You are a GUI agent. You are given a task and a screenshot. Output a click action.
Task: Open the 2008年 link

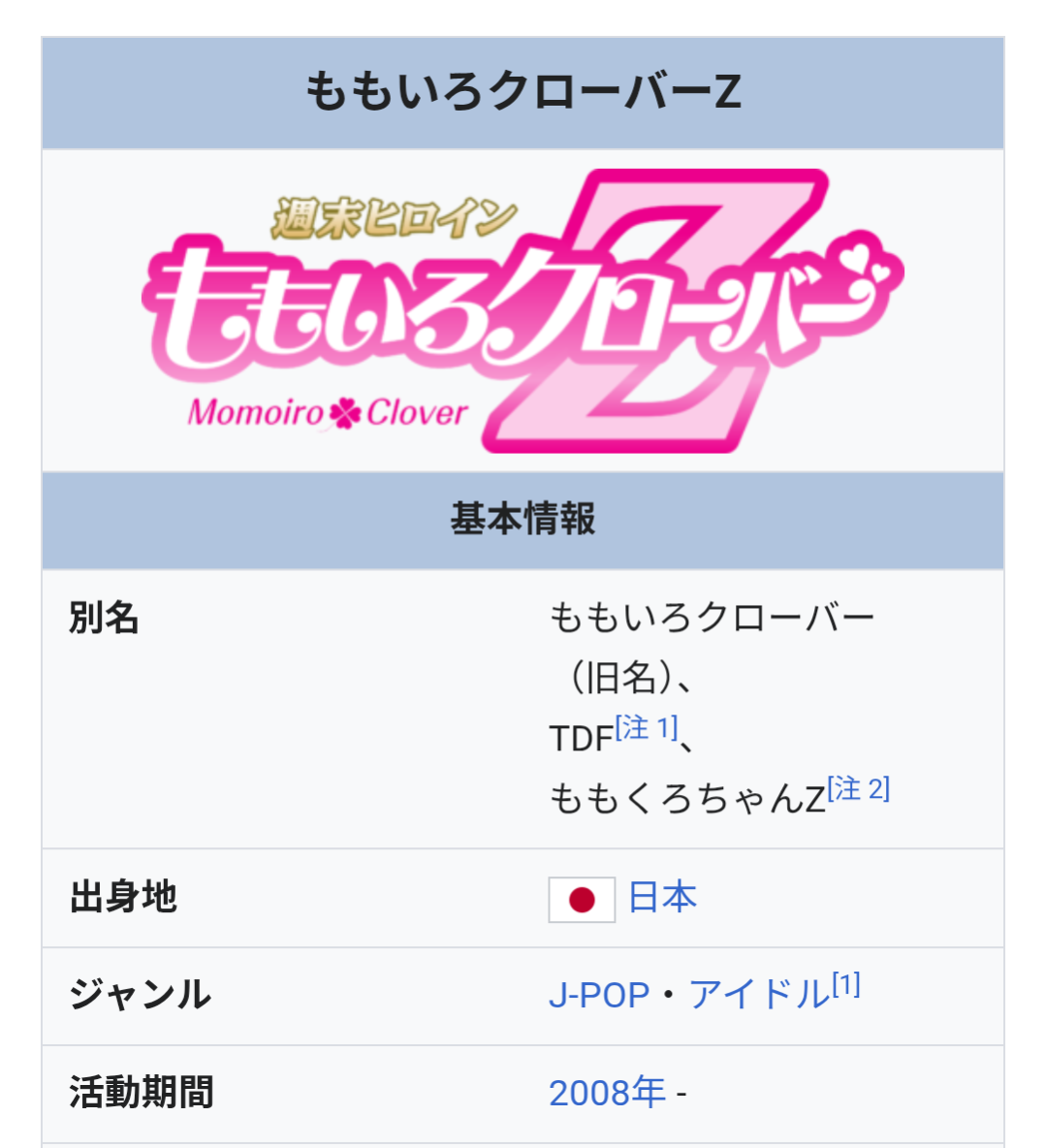pos(607,1093)
